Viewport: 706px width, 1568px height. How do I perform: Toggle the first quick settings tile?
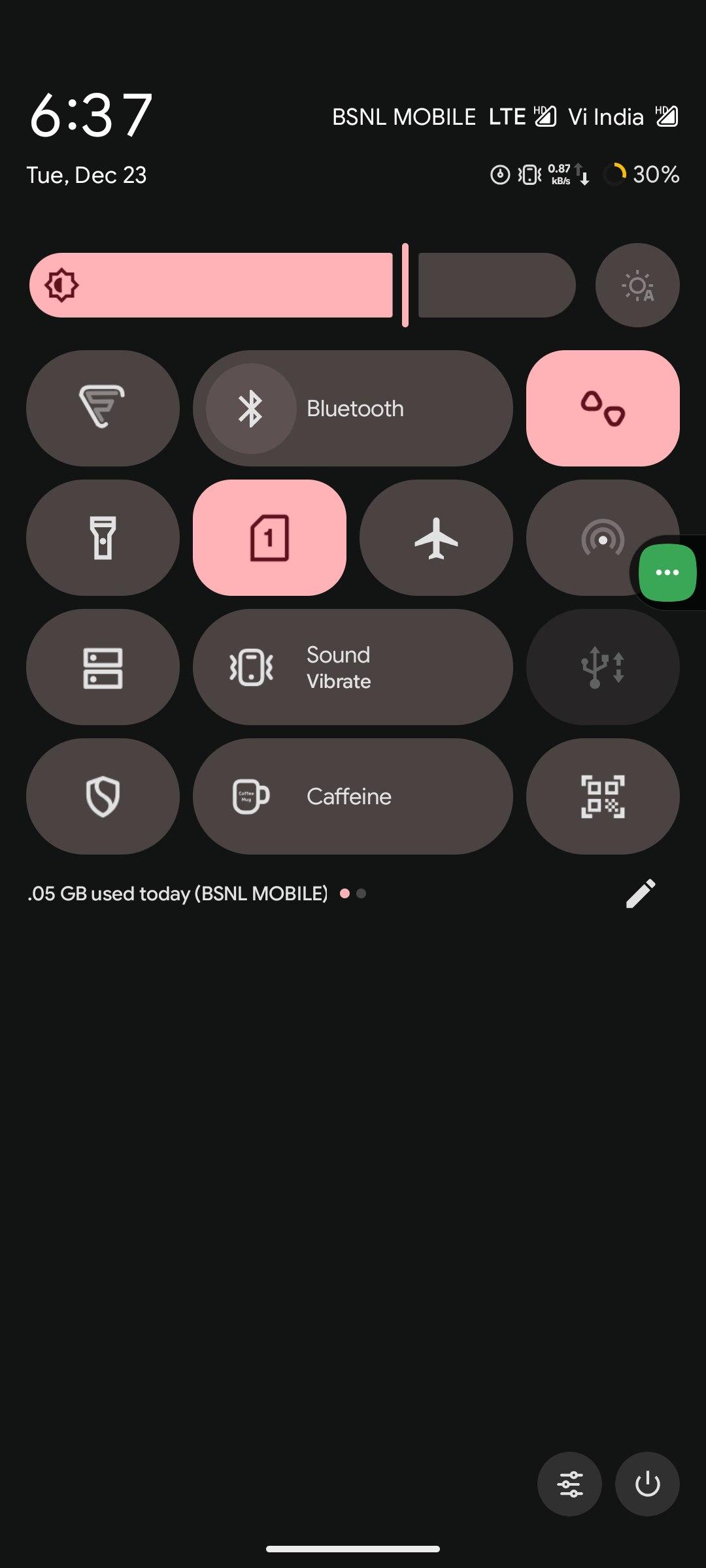(x=103, y=408)
